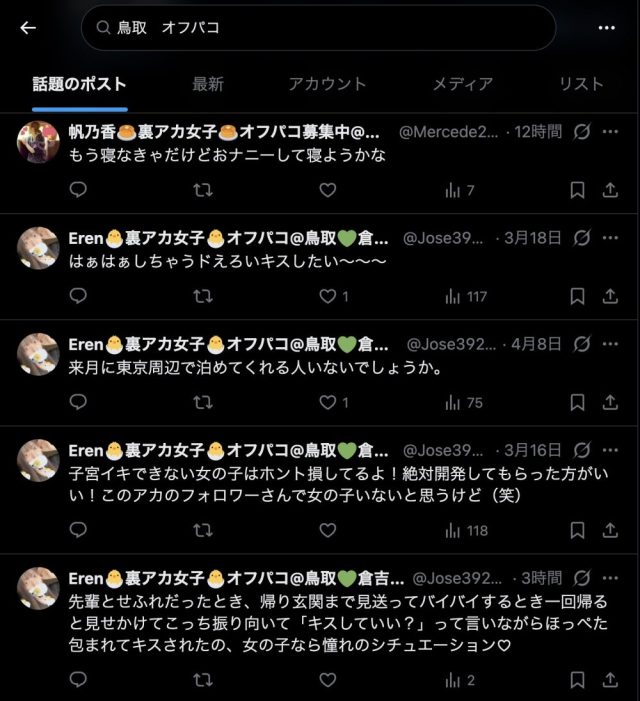The height and width of the screenshot is (701, 640).
Task: Share the 3月18日 post
Action: tap(610, 296)
